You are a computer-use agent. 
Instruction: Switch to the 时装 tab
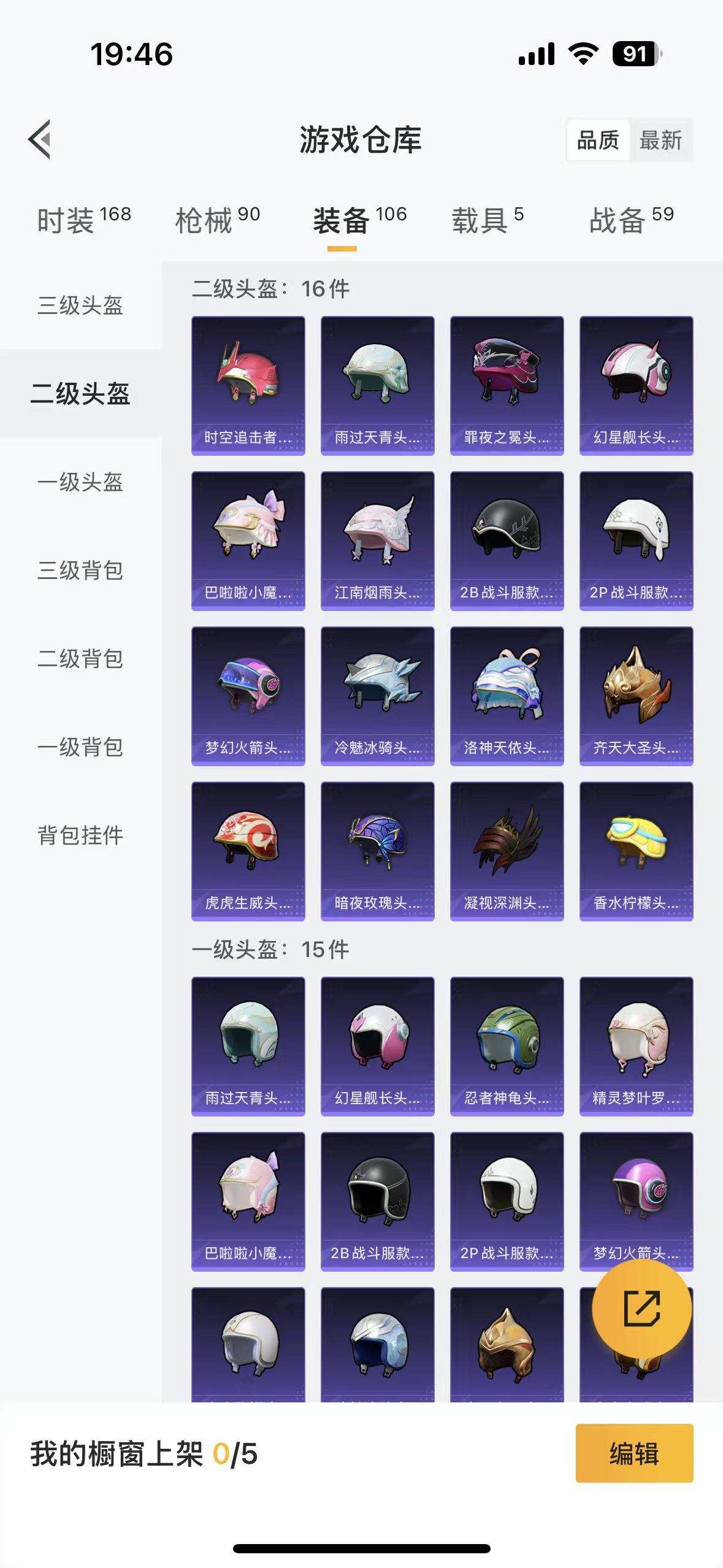pos(83,220)
